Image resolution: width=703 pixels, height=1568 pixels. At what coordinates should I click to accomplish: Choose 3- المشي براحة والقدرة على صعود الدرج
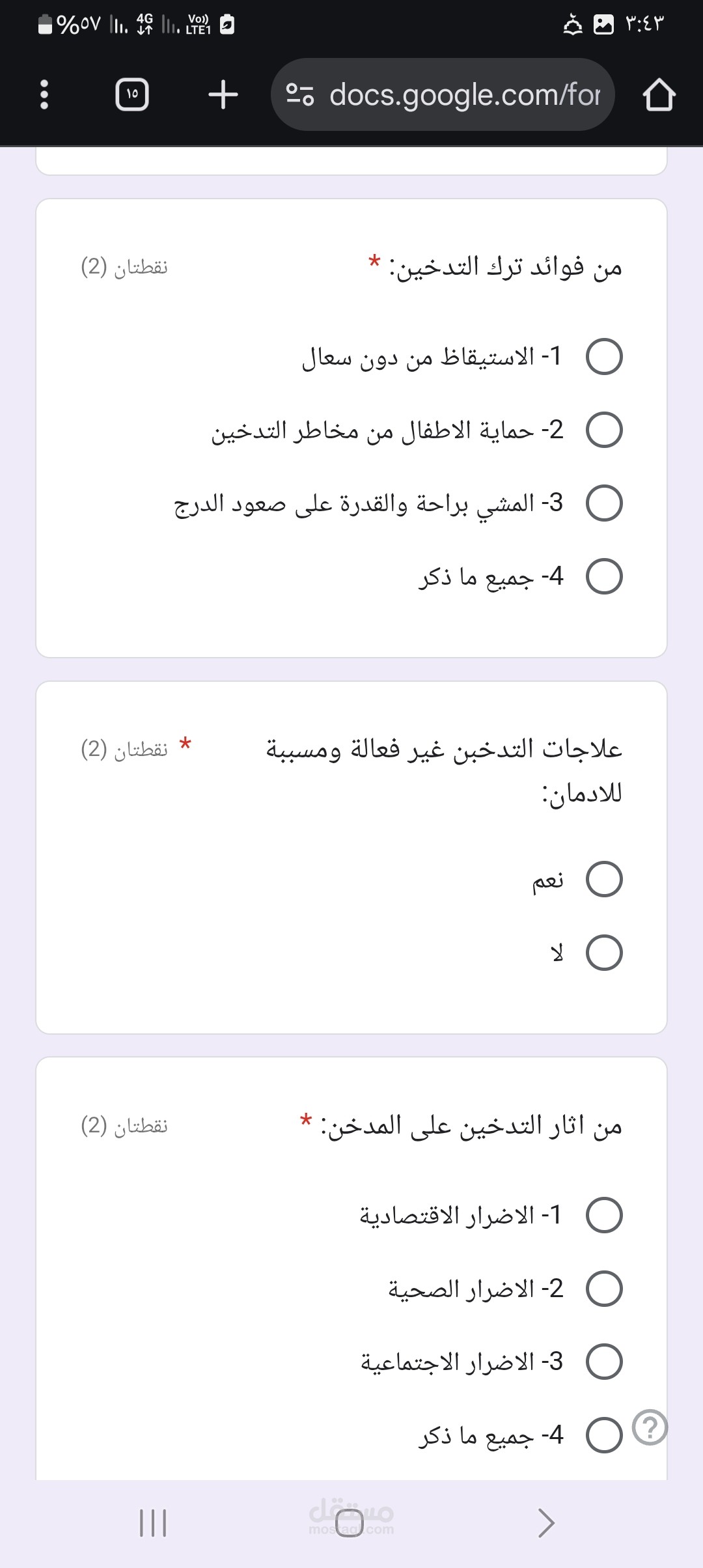pos(604,503)
